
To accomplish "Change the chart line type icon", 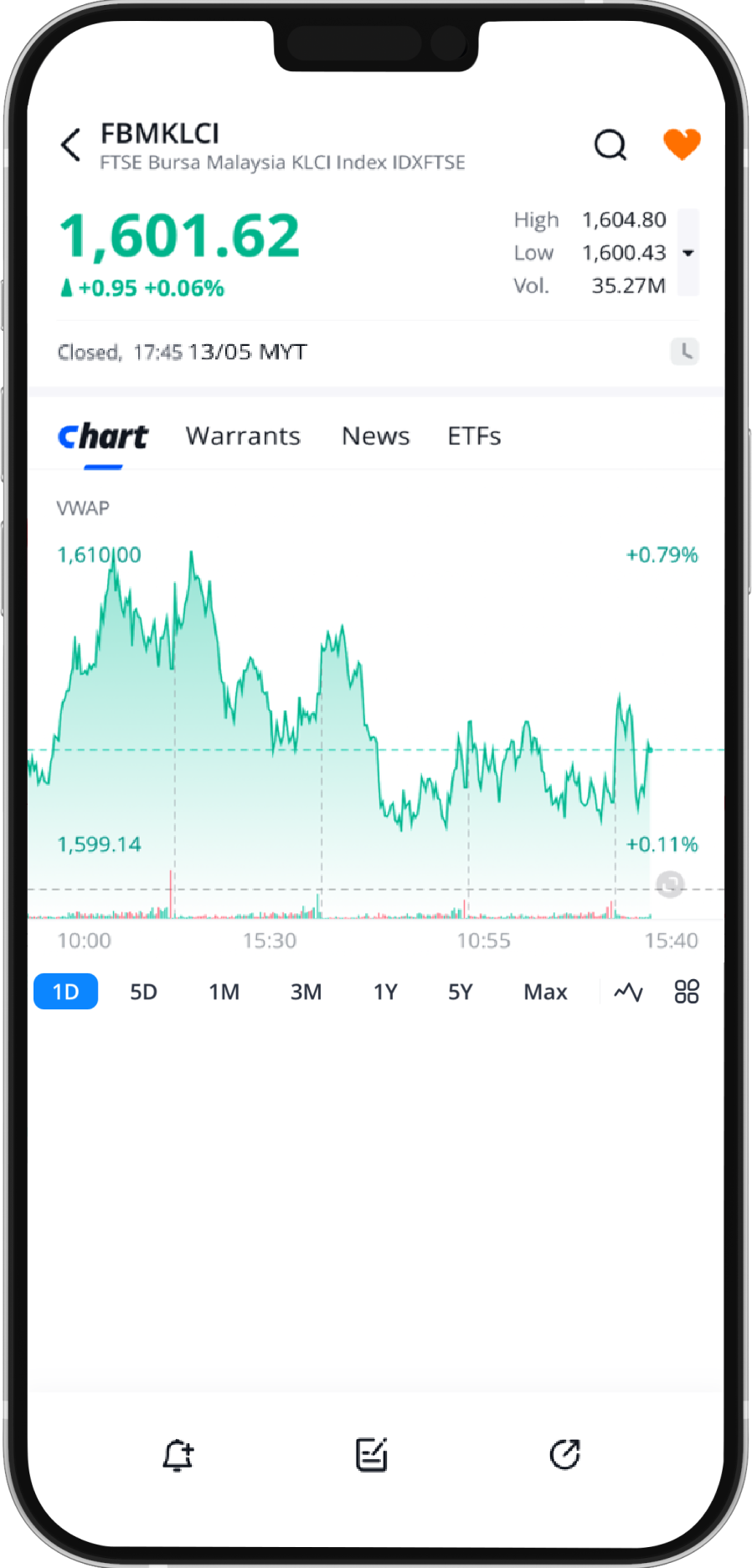I will (x=628, y=992).
